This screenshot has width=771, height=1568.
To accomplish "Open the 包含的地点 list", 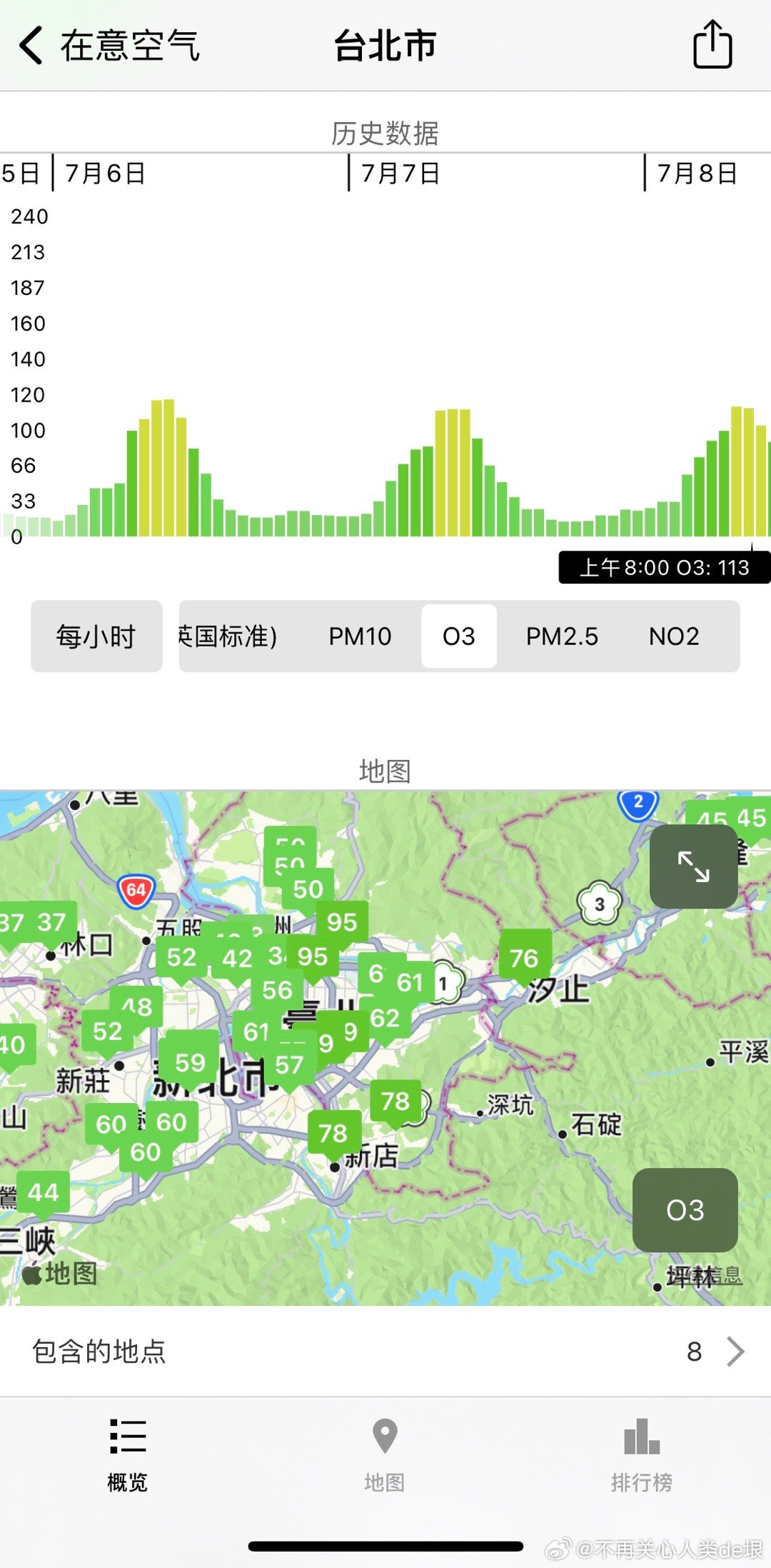I will 385,1352.
